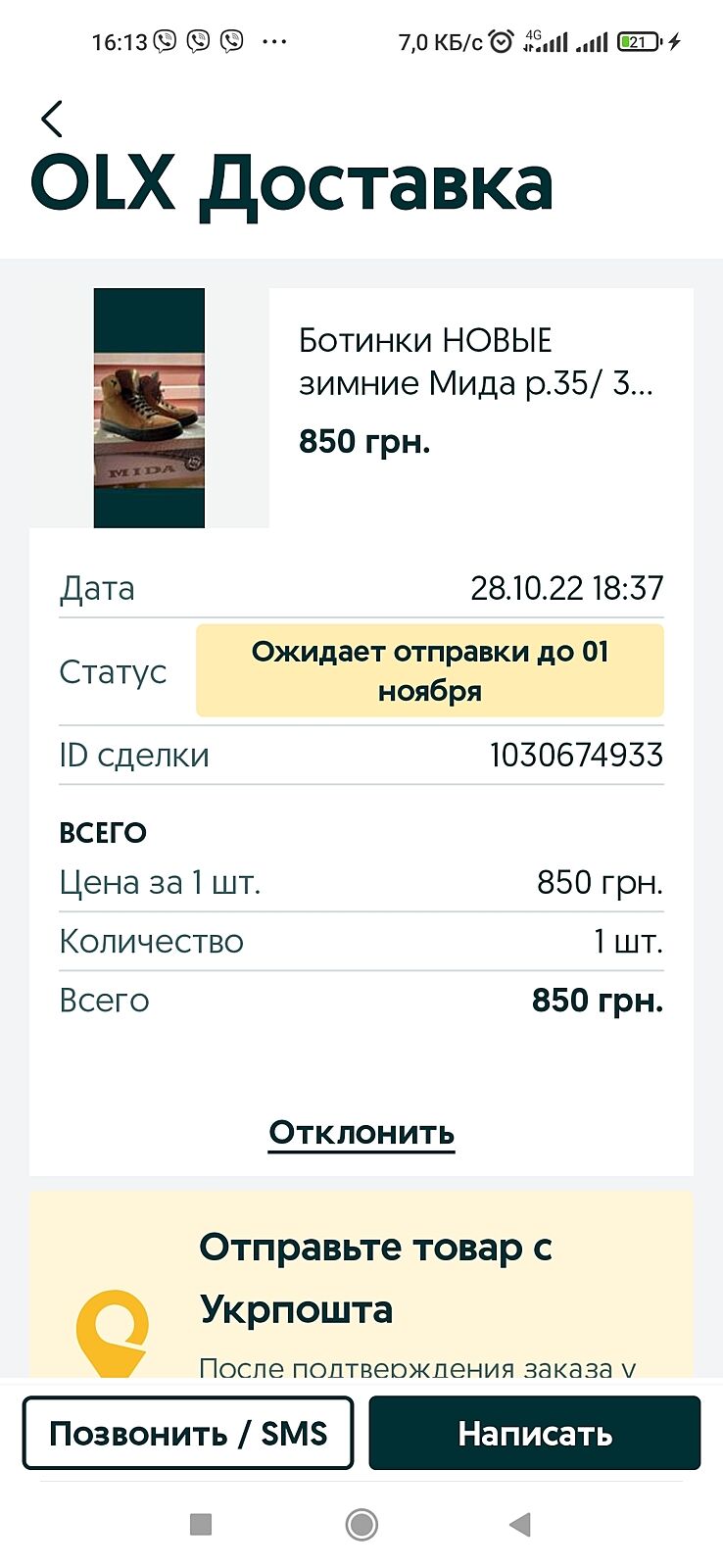
Task: Tap the Позвонить / SMS button
Action: coord(188,1433)
